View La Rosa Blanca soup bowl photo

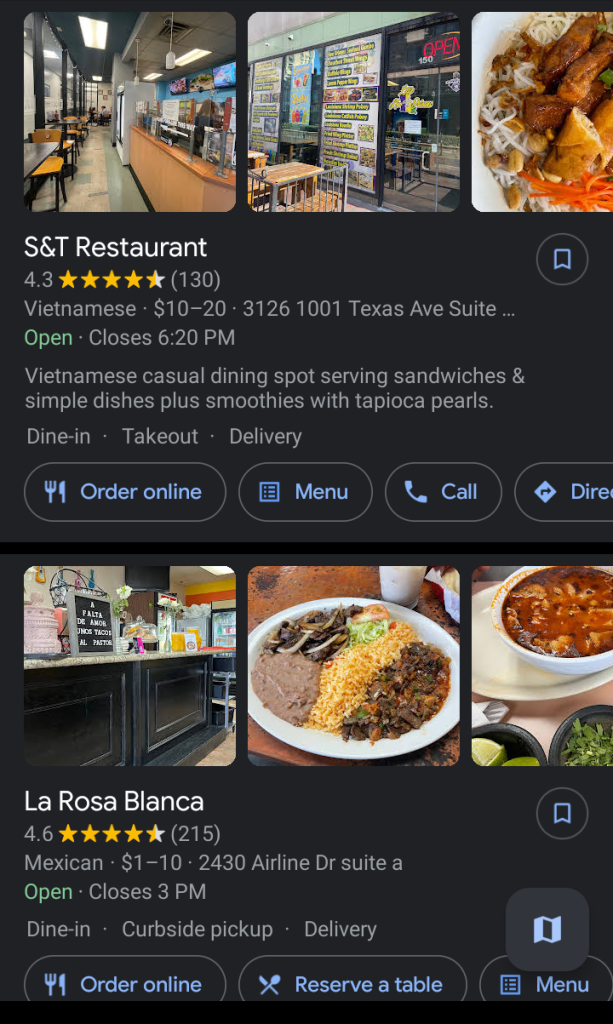[x=542, y=666]
